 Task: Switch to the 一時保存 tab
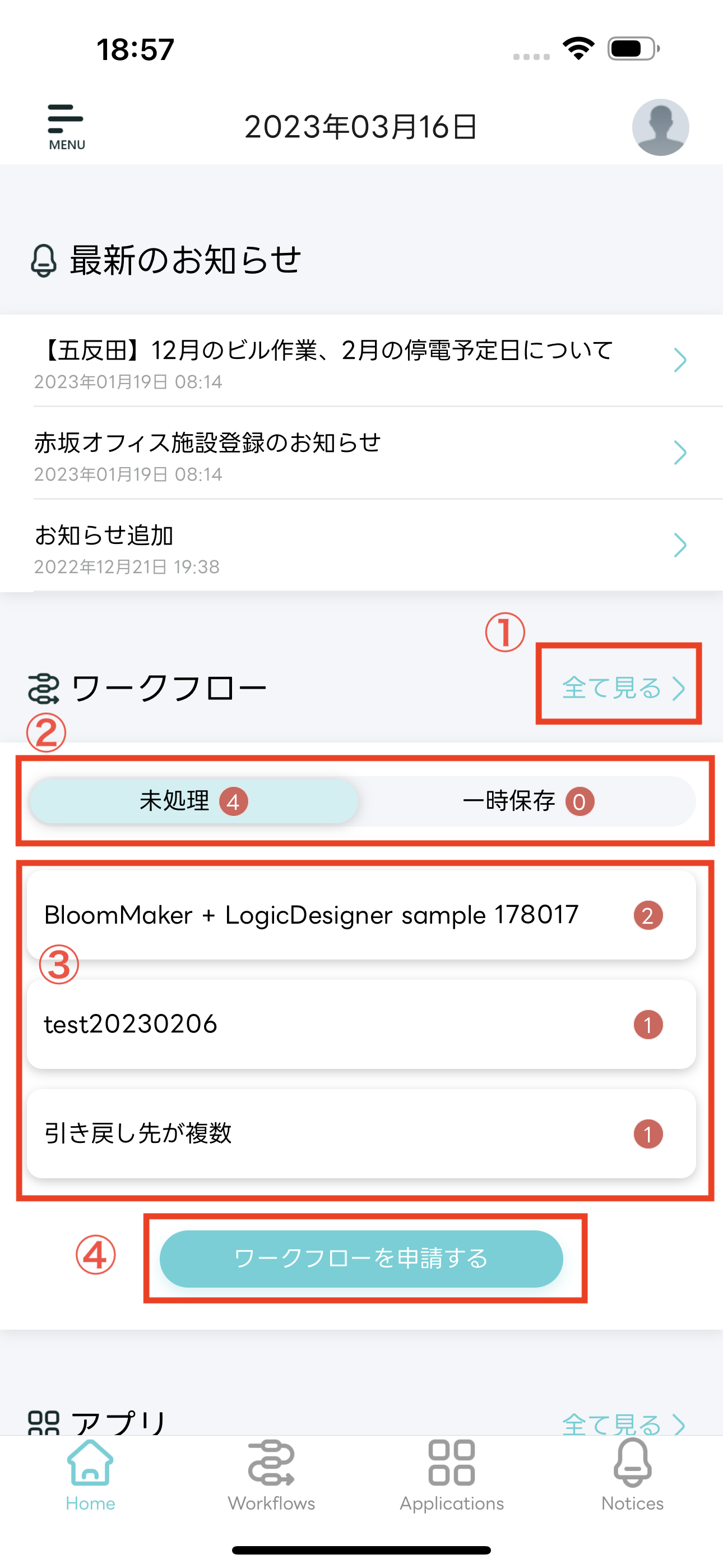[x=527, y=801]
